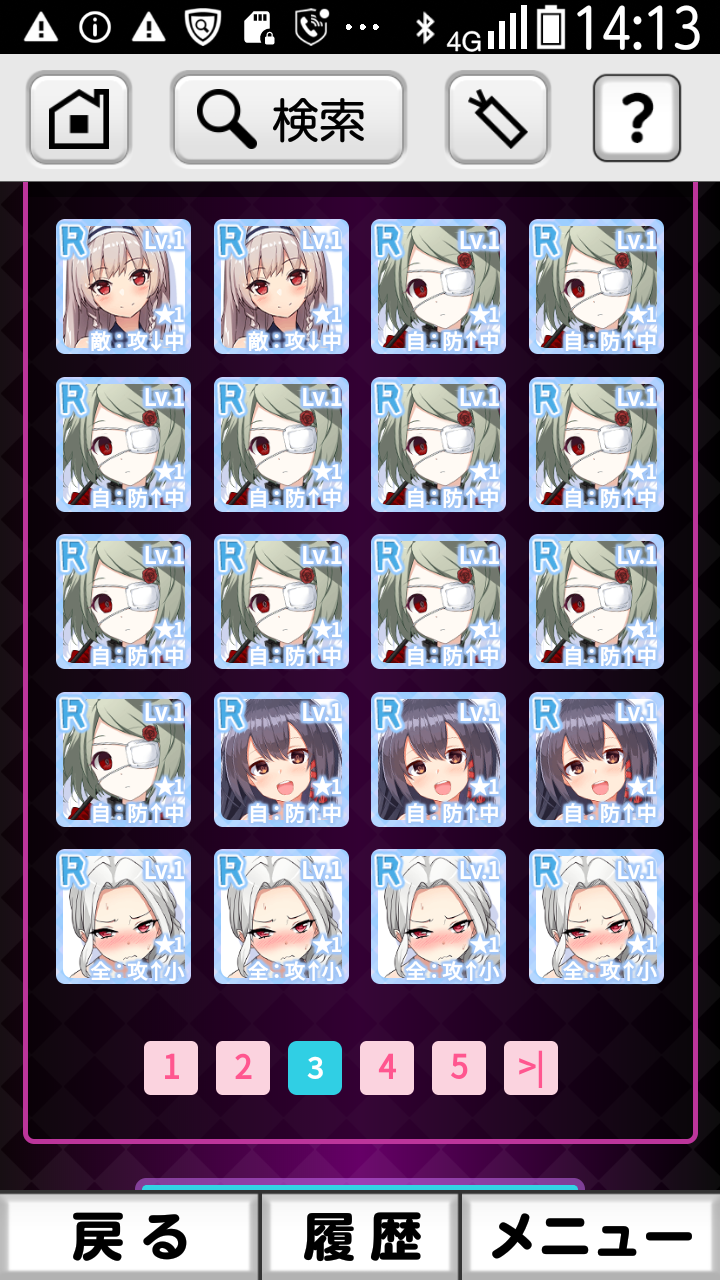
Task: Tap the 戻る back button
Action: 130,1238
